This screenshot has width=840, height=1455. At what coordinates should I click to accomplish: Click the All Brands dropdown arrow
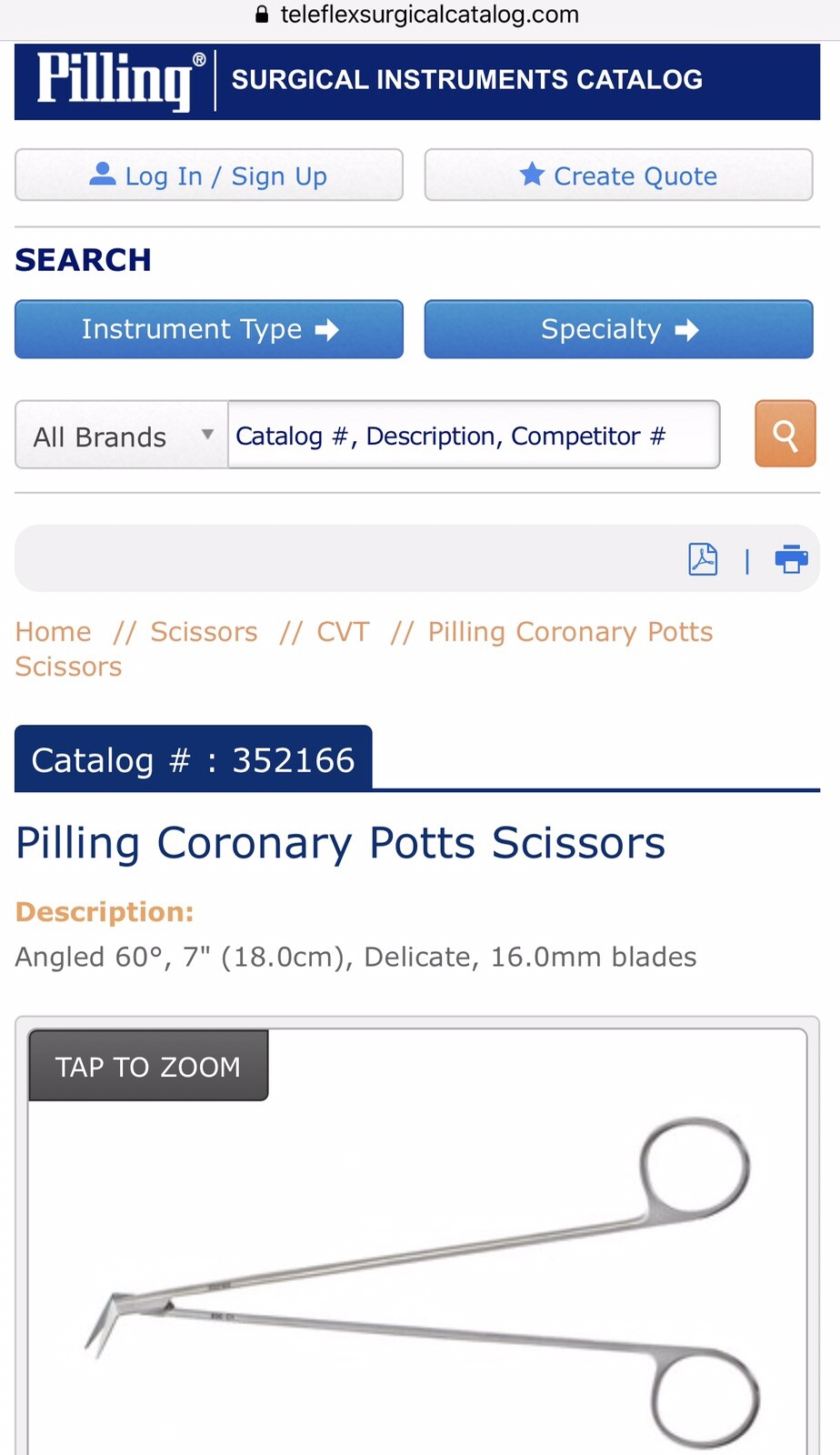(x=207, y=436)
